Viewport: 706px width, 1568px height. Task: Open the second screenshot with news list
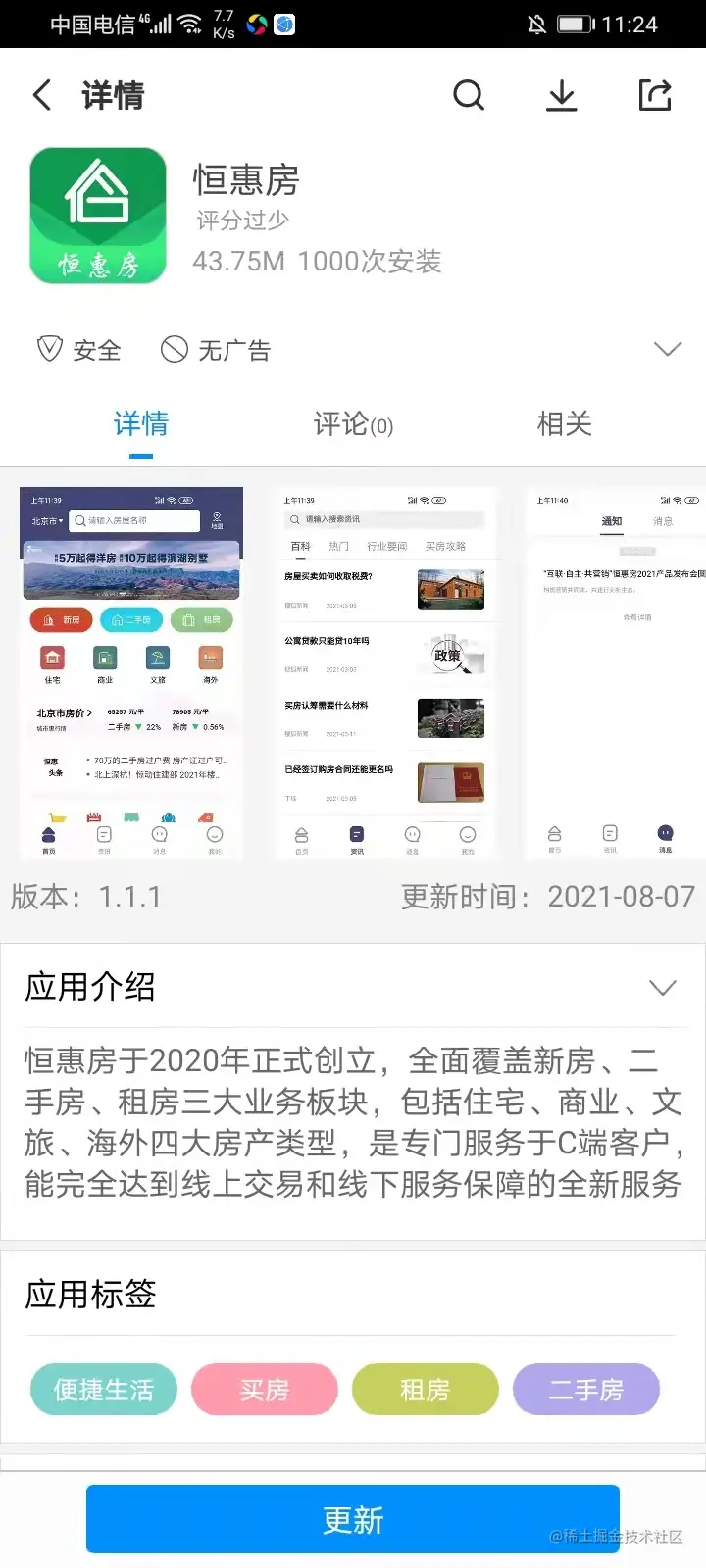(384, 674)
